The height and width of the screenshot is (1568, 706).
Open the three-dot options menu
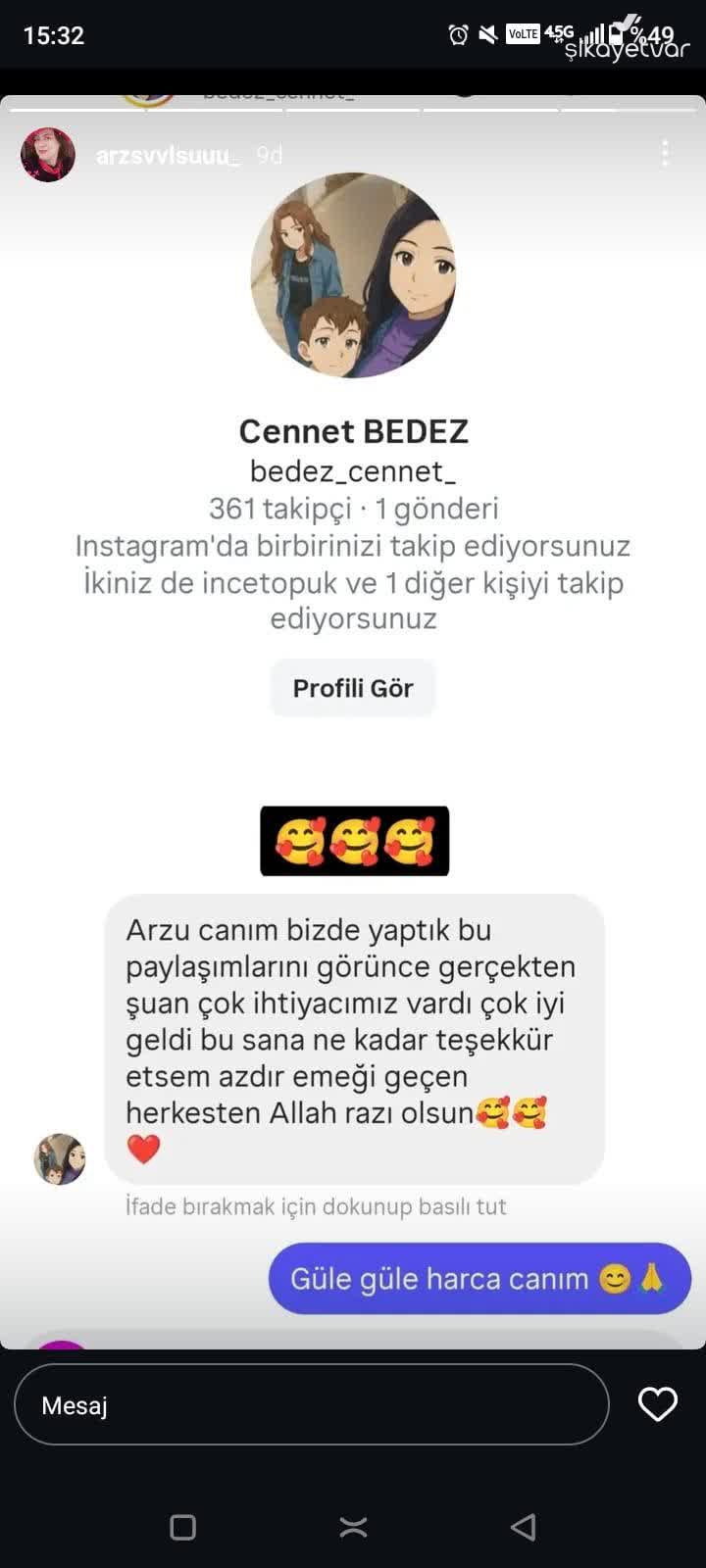(x=666, y=154)
